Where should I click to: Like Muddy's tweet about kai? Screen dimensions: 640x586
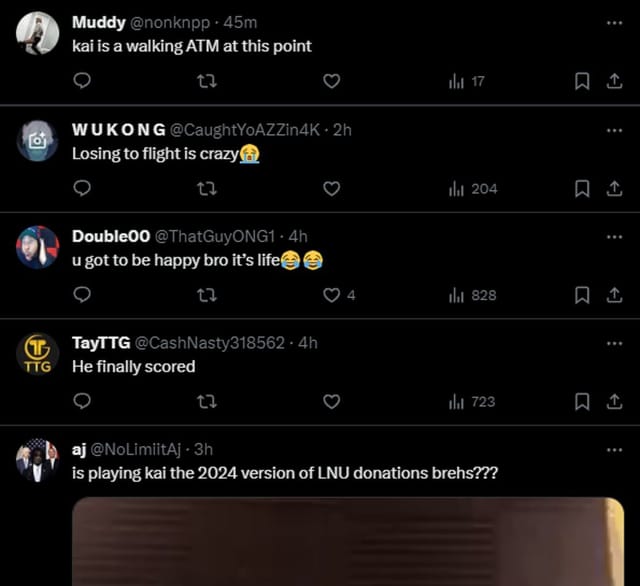[332, 81]
